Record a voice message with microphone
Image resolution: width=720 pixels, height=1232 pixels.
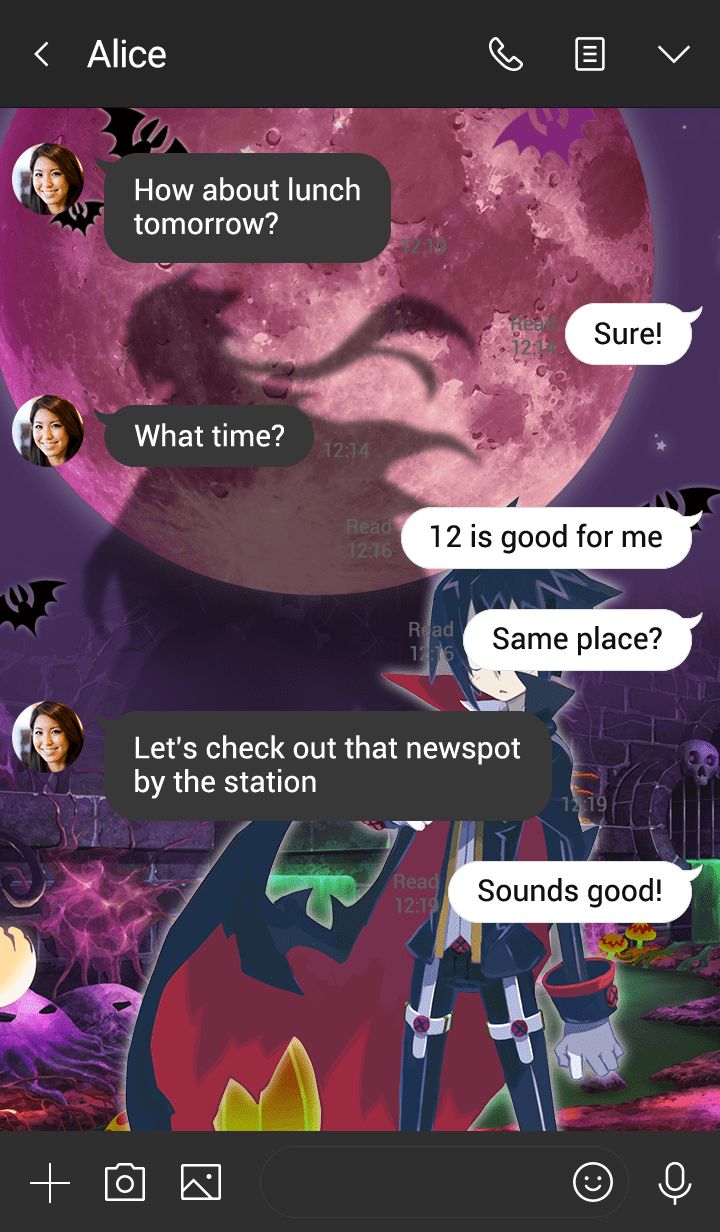click(x=675, y=1183)
